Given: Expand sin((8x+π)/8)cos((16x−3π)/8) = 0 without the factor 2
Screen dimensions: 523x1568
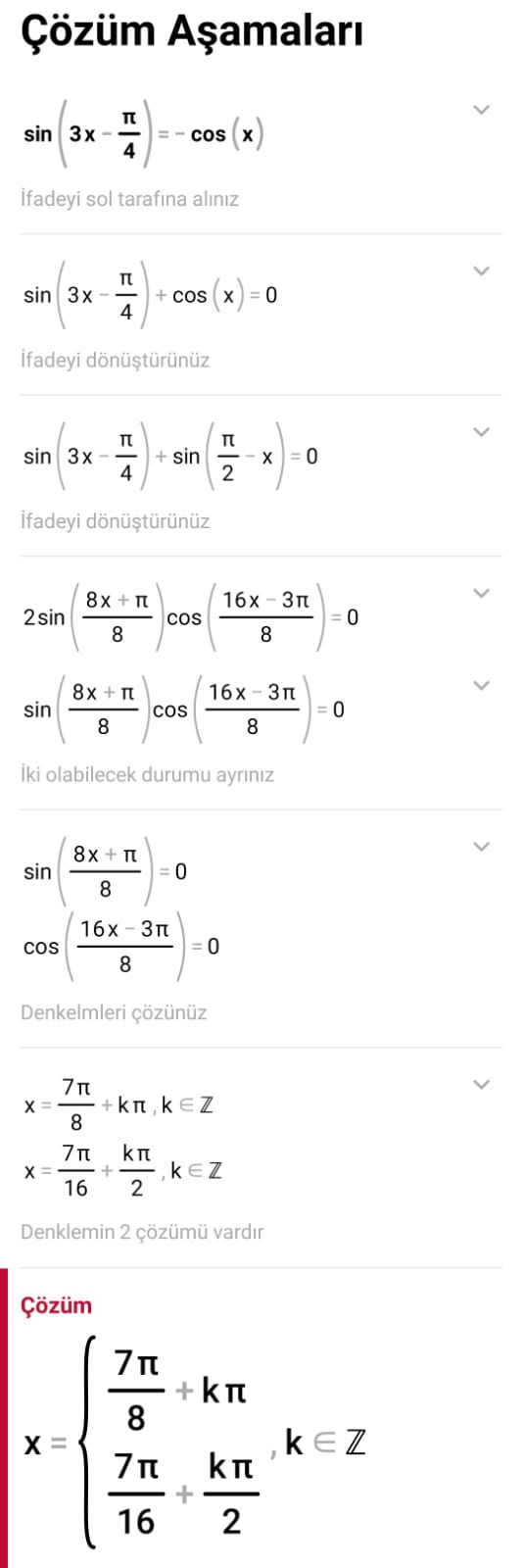Looking at the screenshot, I should (480, 685).
